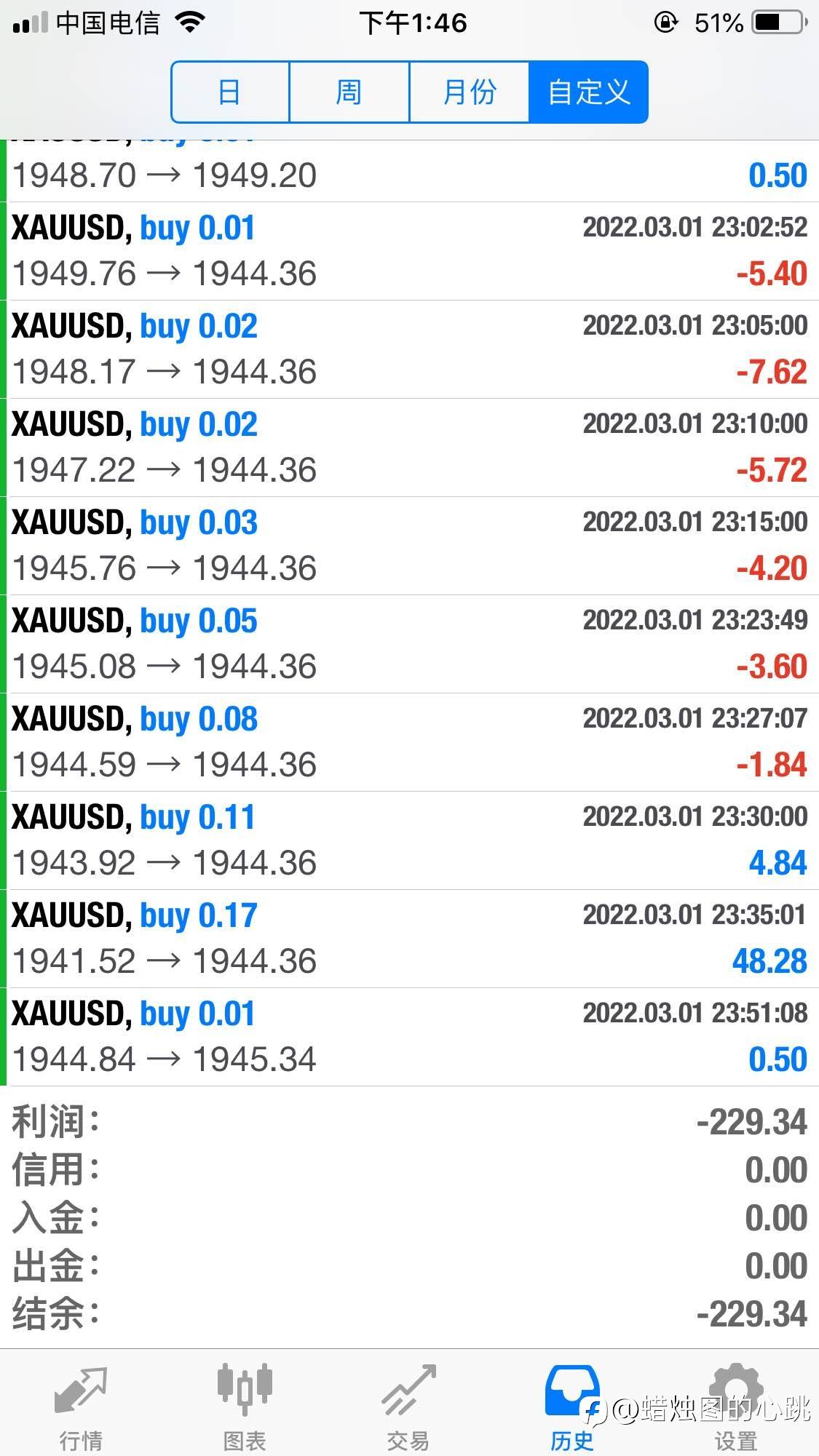Open the buy 0.11 trade at 23:30:00
Screen dimensions: 819x1456
pyautogui.click(x=409, y=840)
